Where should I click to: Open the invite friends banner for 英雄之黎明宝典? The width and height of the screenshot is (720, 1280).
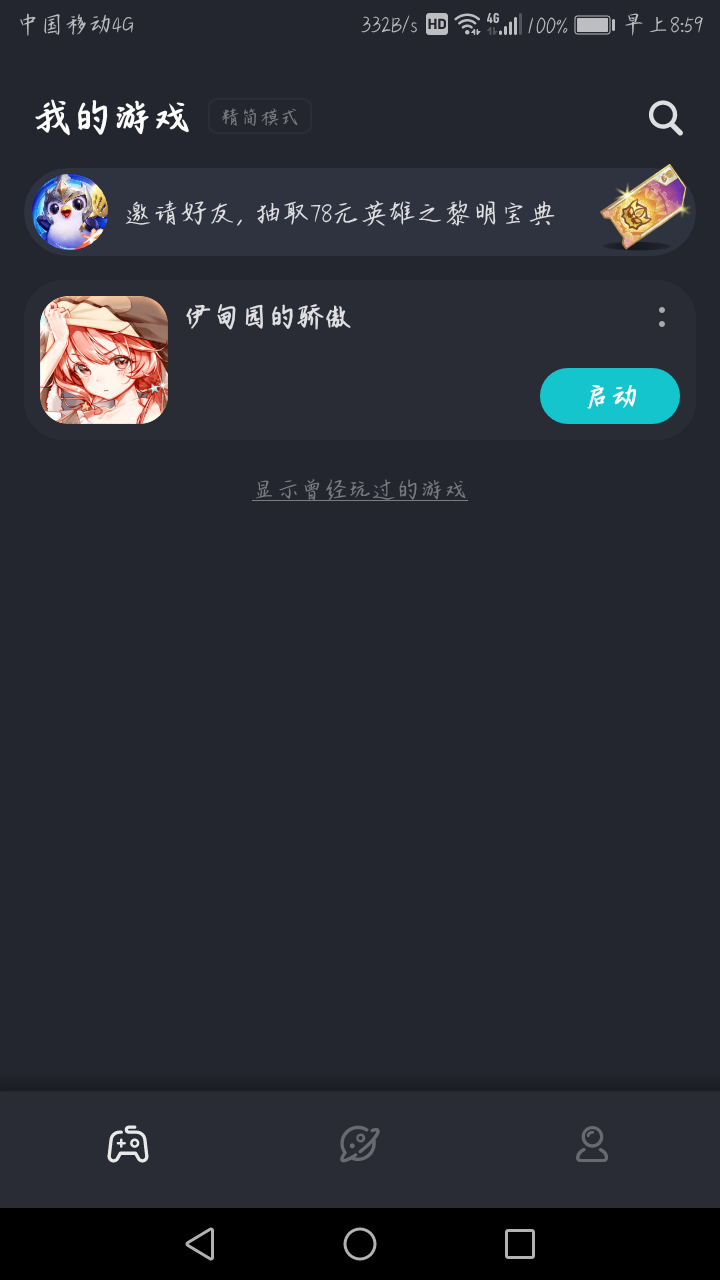(x=360, y=212)
